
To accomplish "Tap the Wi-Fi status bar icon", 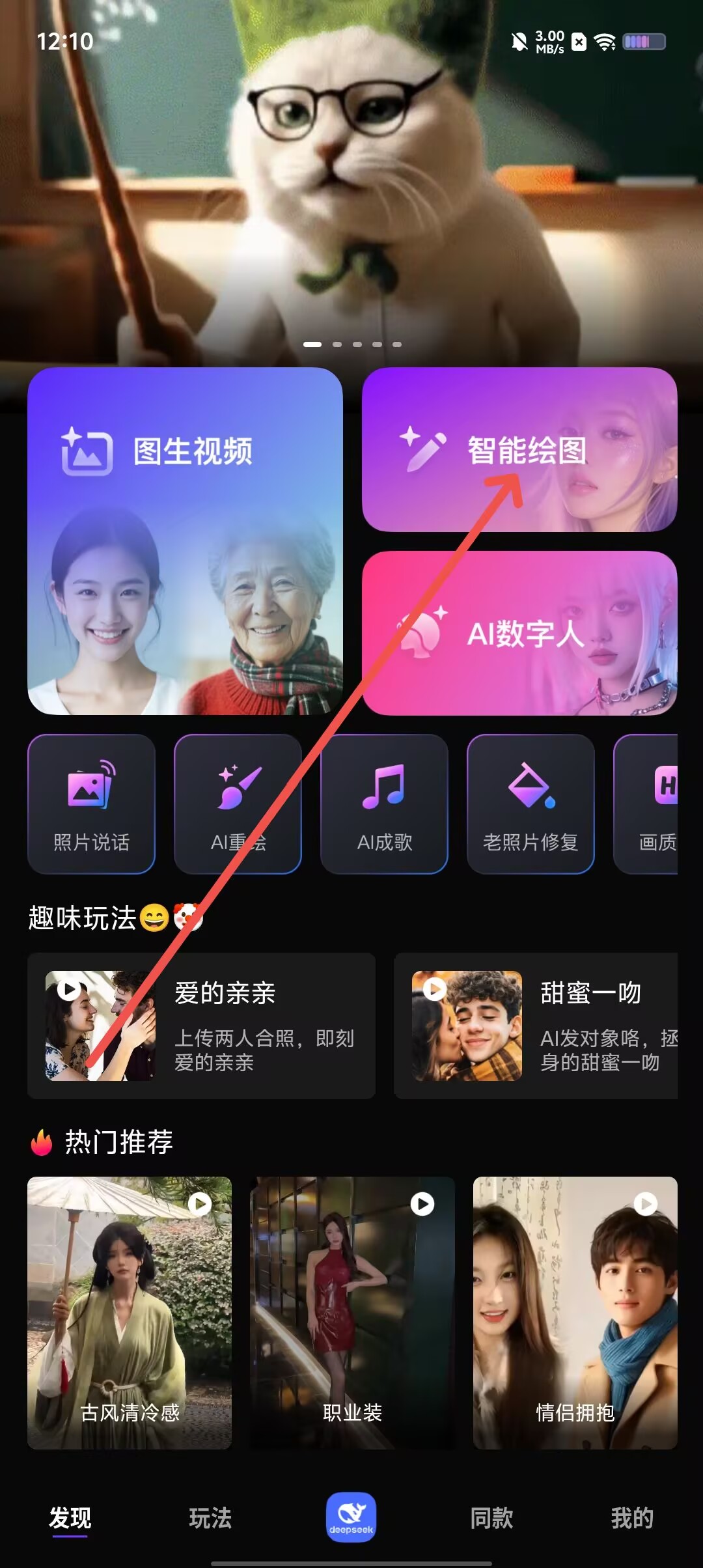I will (x=605, y=43).
